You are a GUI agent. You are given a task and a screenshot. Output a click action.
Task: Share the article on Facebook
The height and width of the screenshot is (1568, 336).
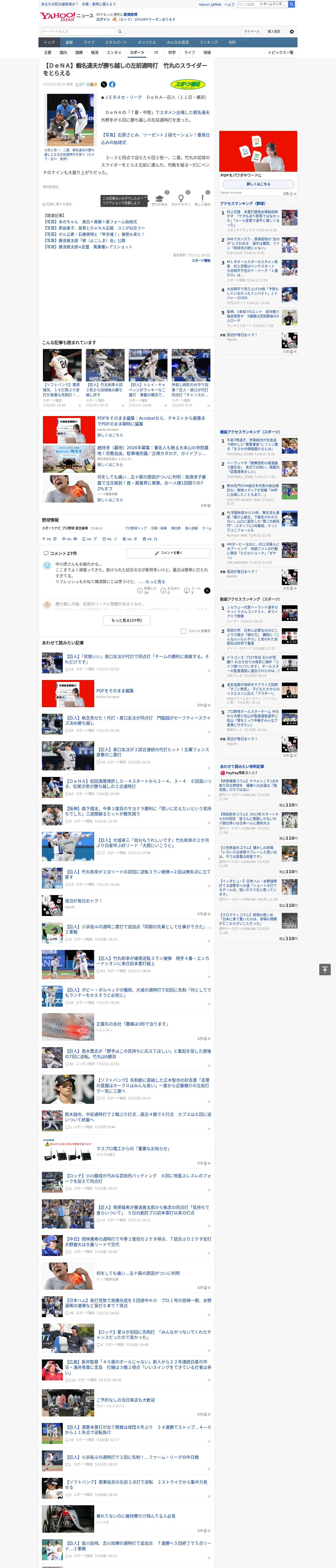click(x=112, y=85)
